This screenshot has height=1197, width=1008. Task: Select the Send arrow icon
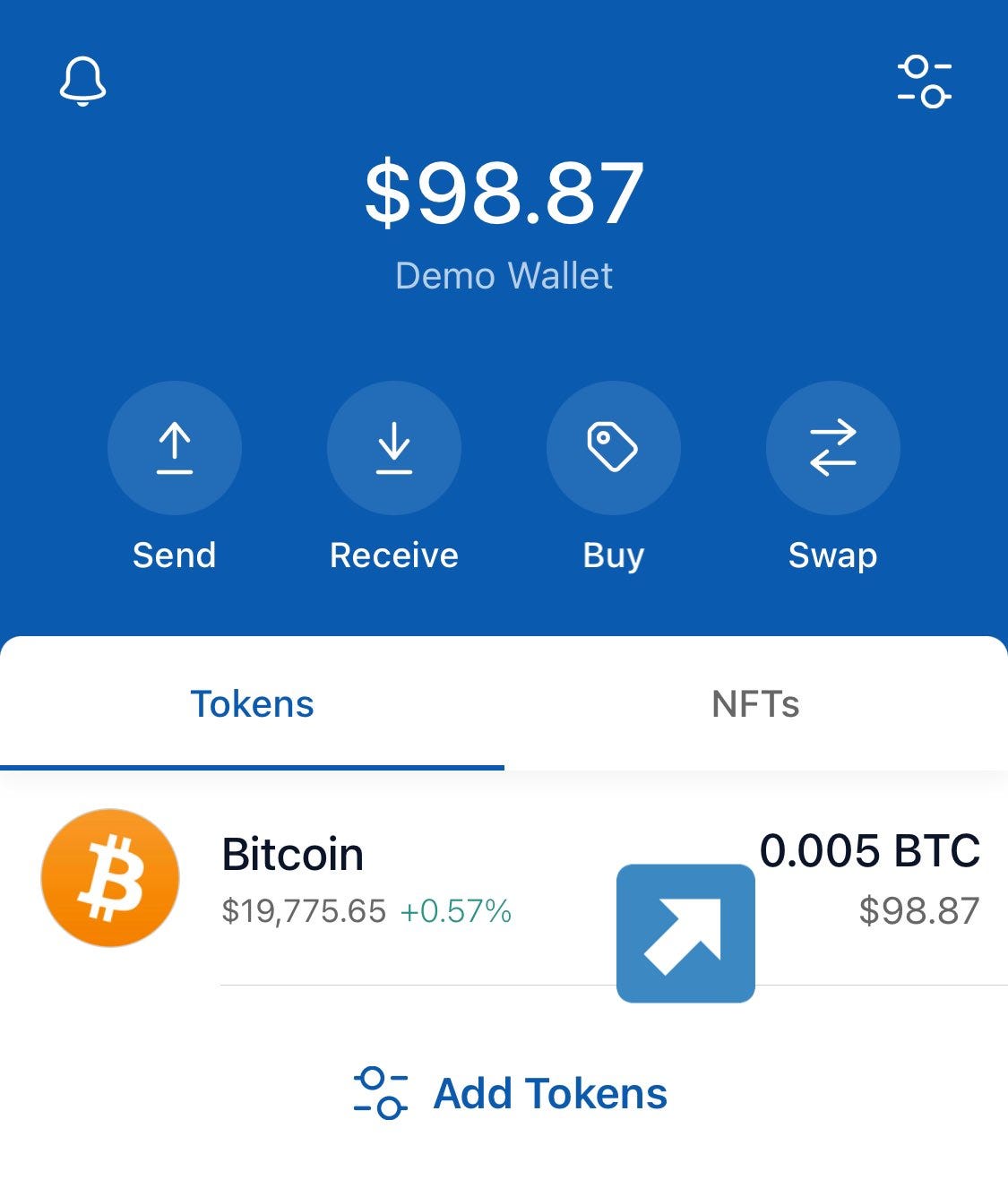click(175, 448)
